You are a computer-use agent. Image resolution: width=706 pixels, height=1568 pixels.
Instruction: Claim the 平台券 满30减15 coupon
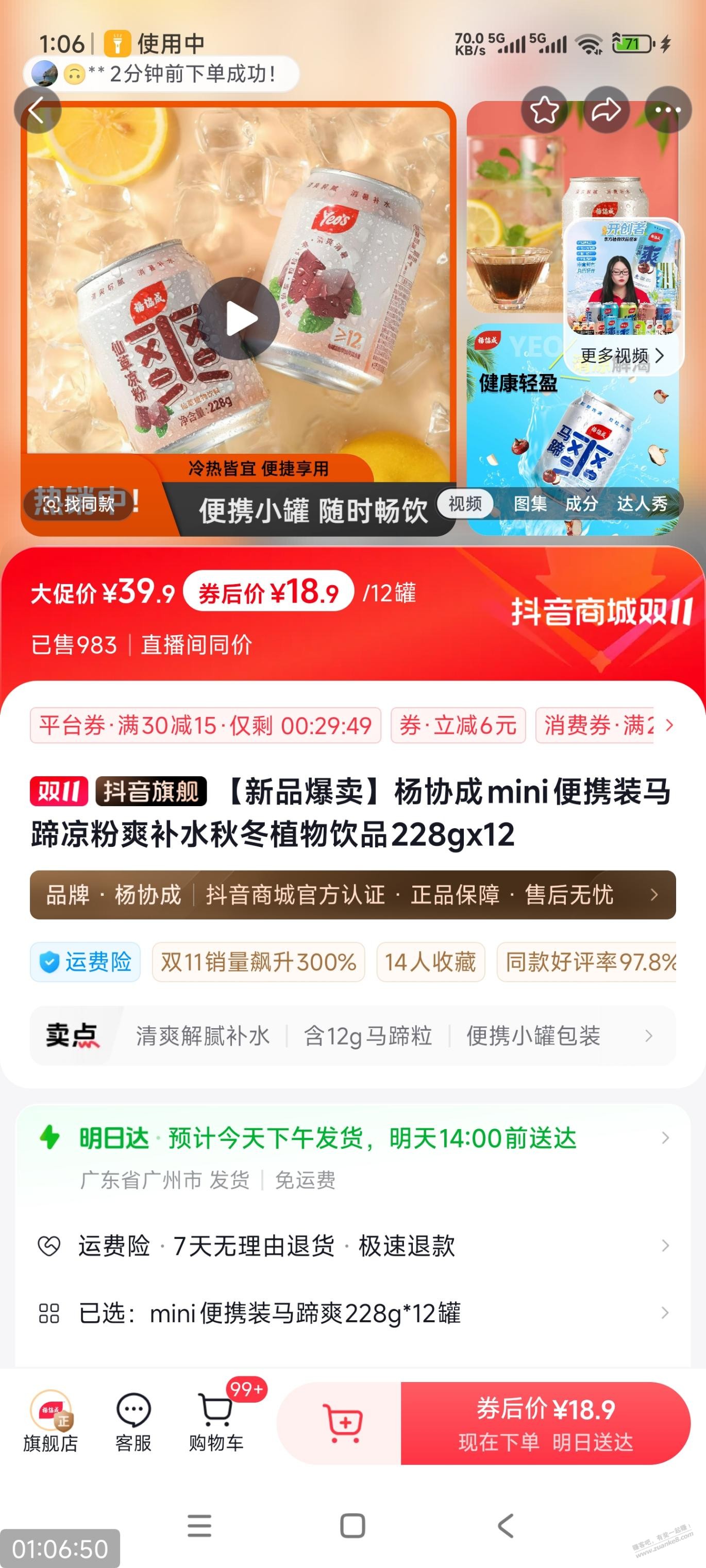click(205, 726)
